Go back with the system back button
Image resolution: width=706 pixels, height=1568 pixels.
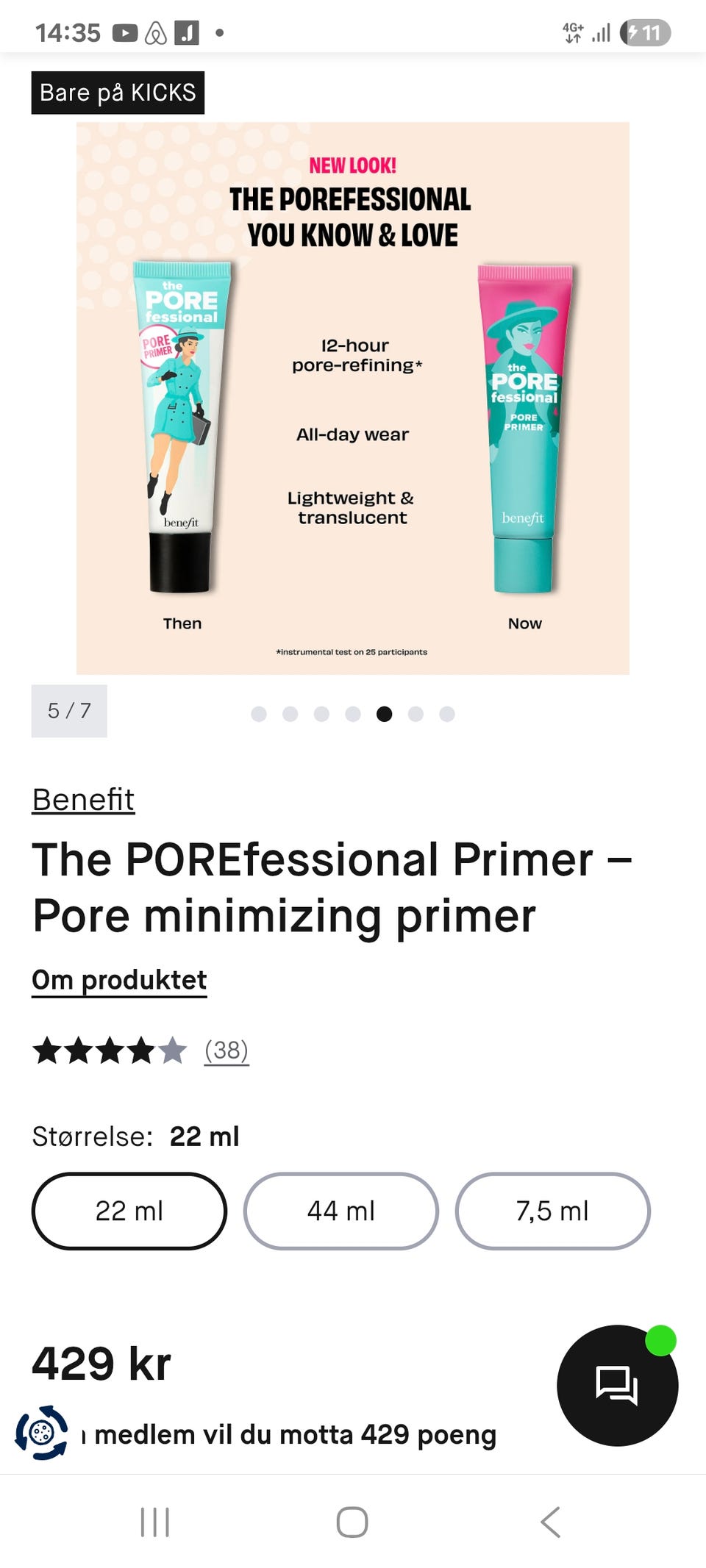[550, 1522]
